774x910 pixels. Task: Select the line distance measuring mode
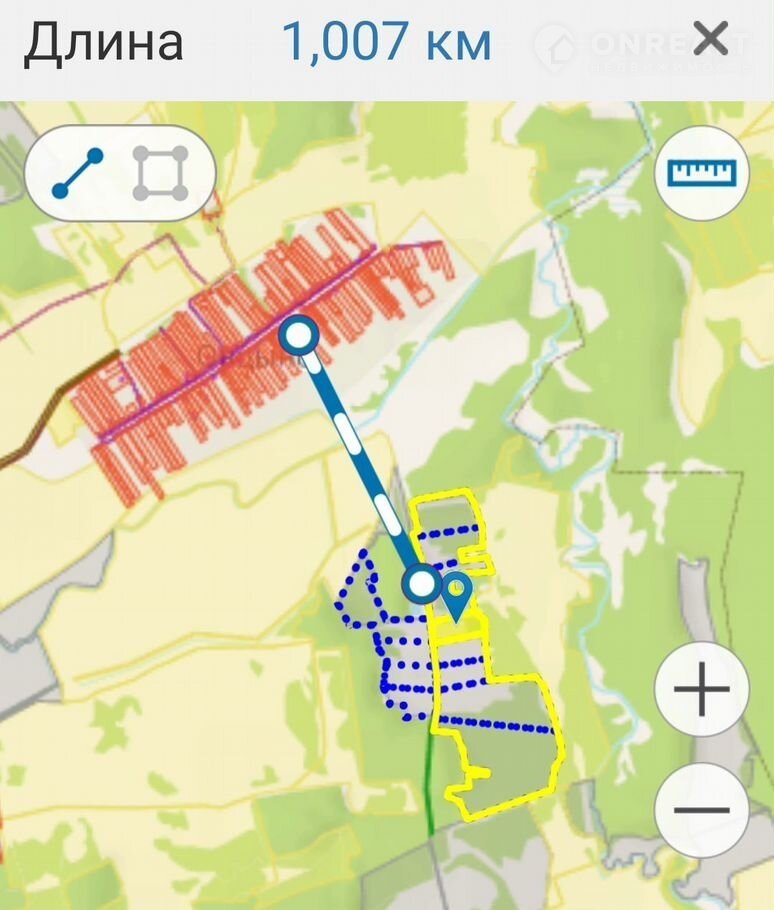78,173
